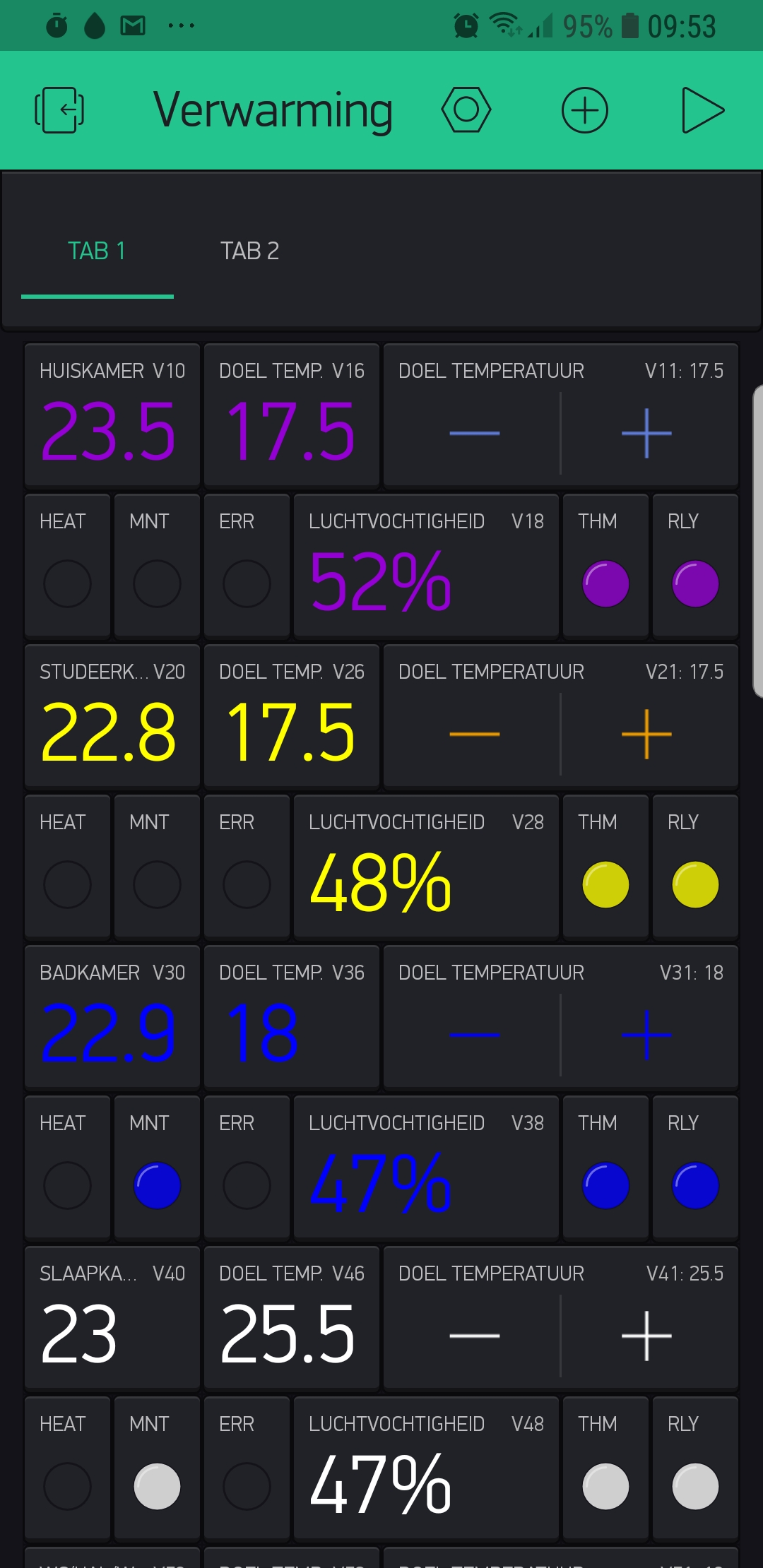
Task: Open project settings hexagon icon
Action: click(466, 110)
